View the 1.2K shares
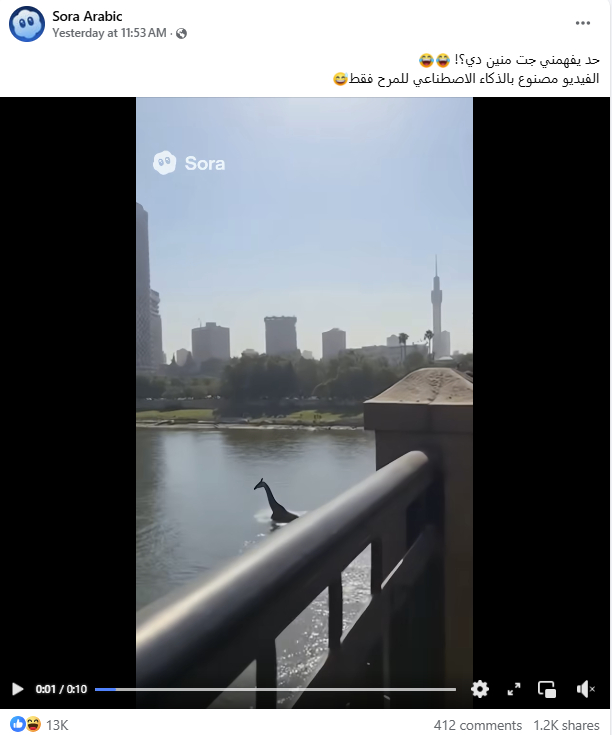The height and width of the screenshot is (735, 612). coord(566,725)
